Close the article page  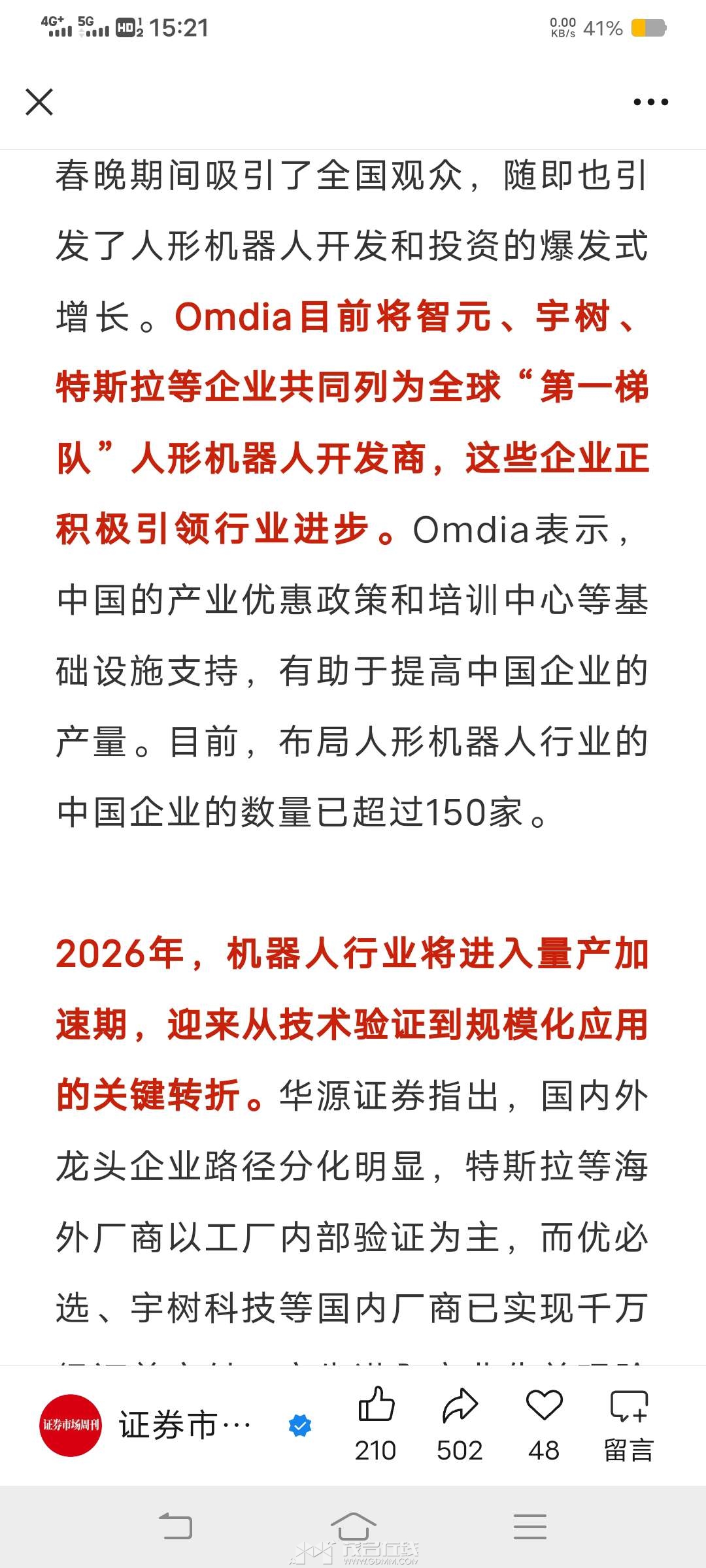[x=39, y=102]
